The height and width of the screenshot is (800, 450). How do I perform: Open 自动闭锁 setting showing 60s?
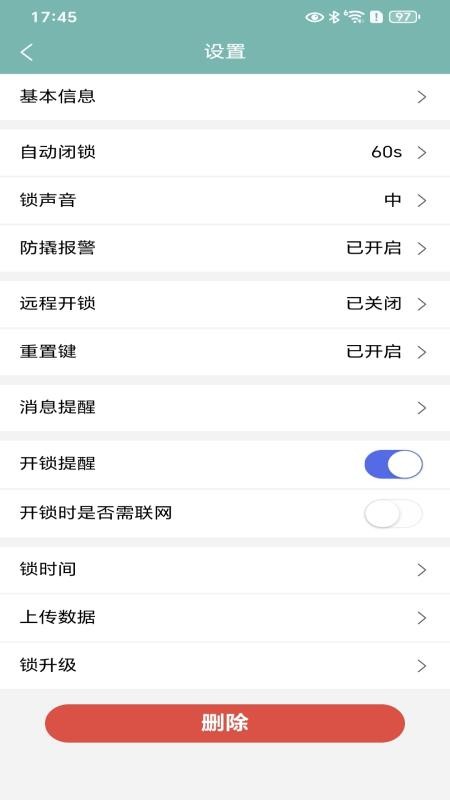click(225, 153)
